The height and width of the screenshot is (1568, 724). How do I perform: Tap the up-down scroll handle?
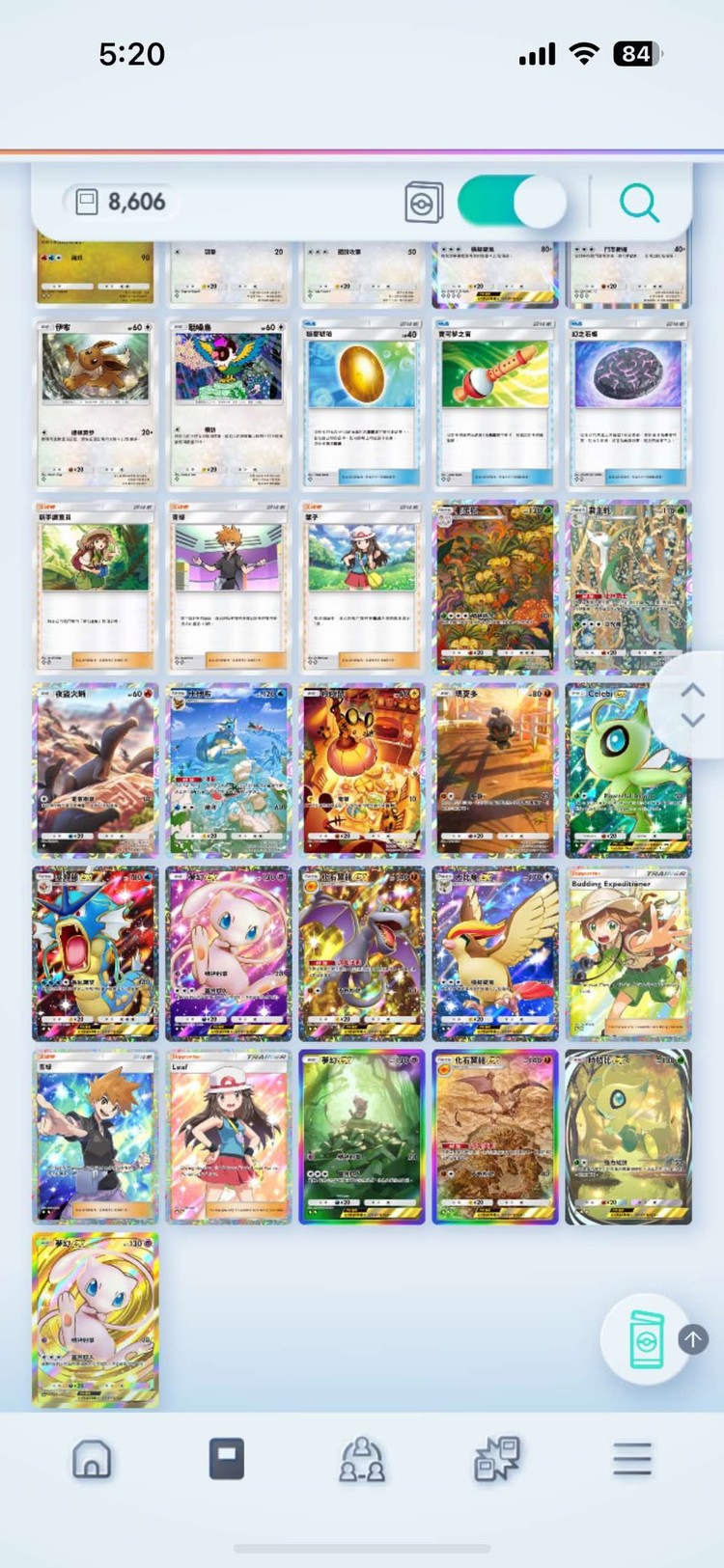tap(692, 705)
